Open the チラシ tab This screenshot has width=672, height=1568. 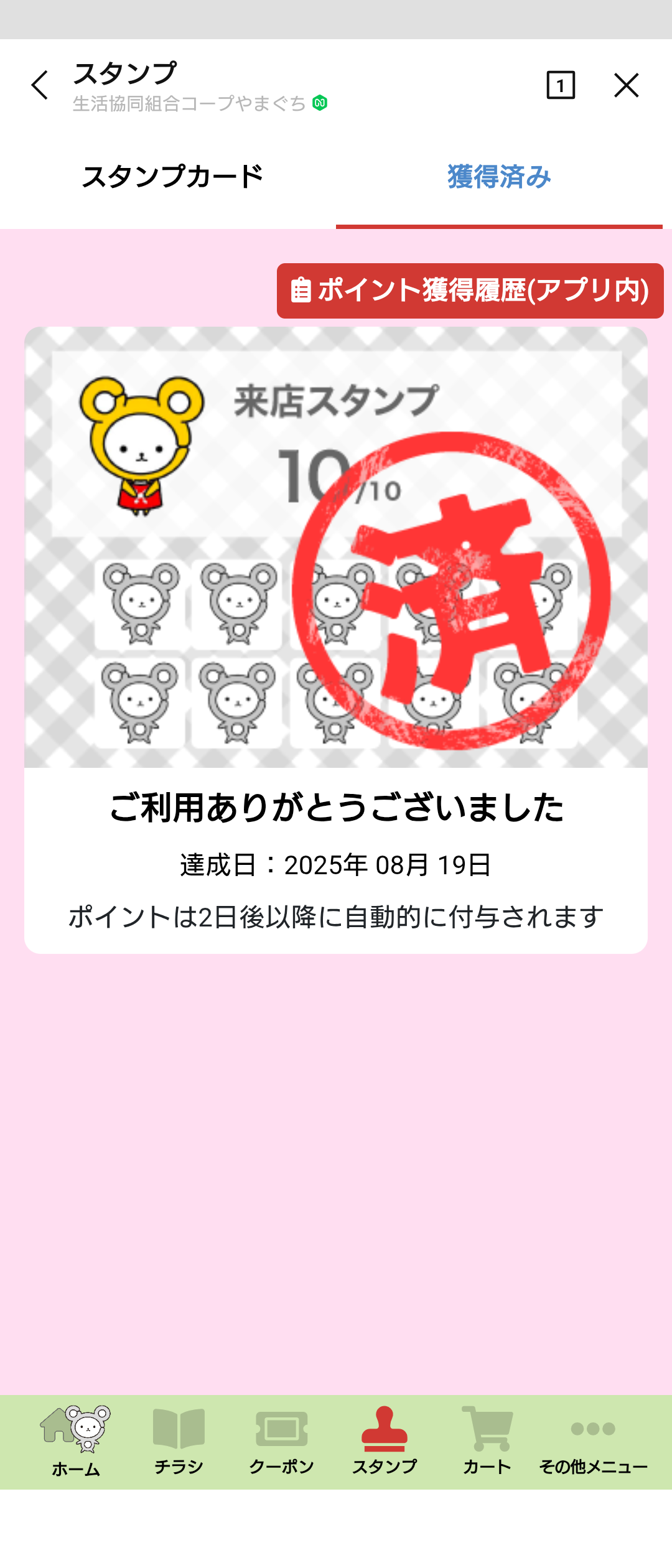[x=179, y=1440]
